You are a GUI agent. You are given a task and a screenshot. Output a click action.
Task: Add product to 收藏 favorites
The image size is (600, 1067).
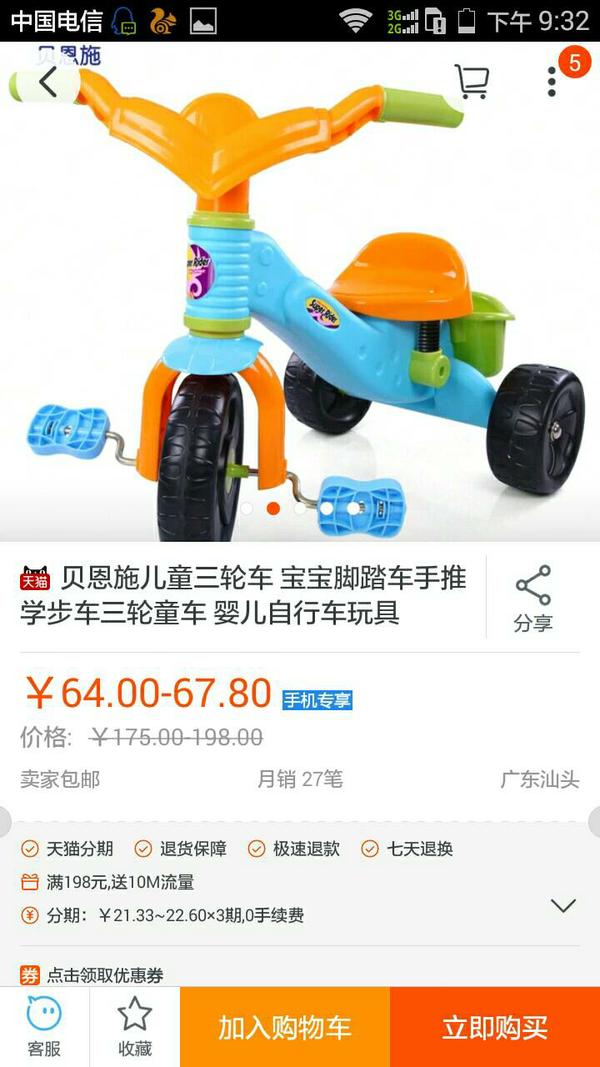[x=135, y=1027]
